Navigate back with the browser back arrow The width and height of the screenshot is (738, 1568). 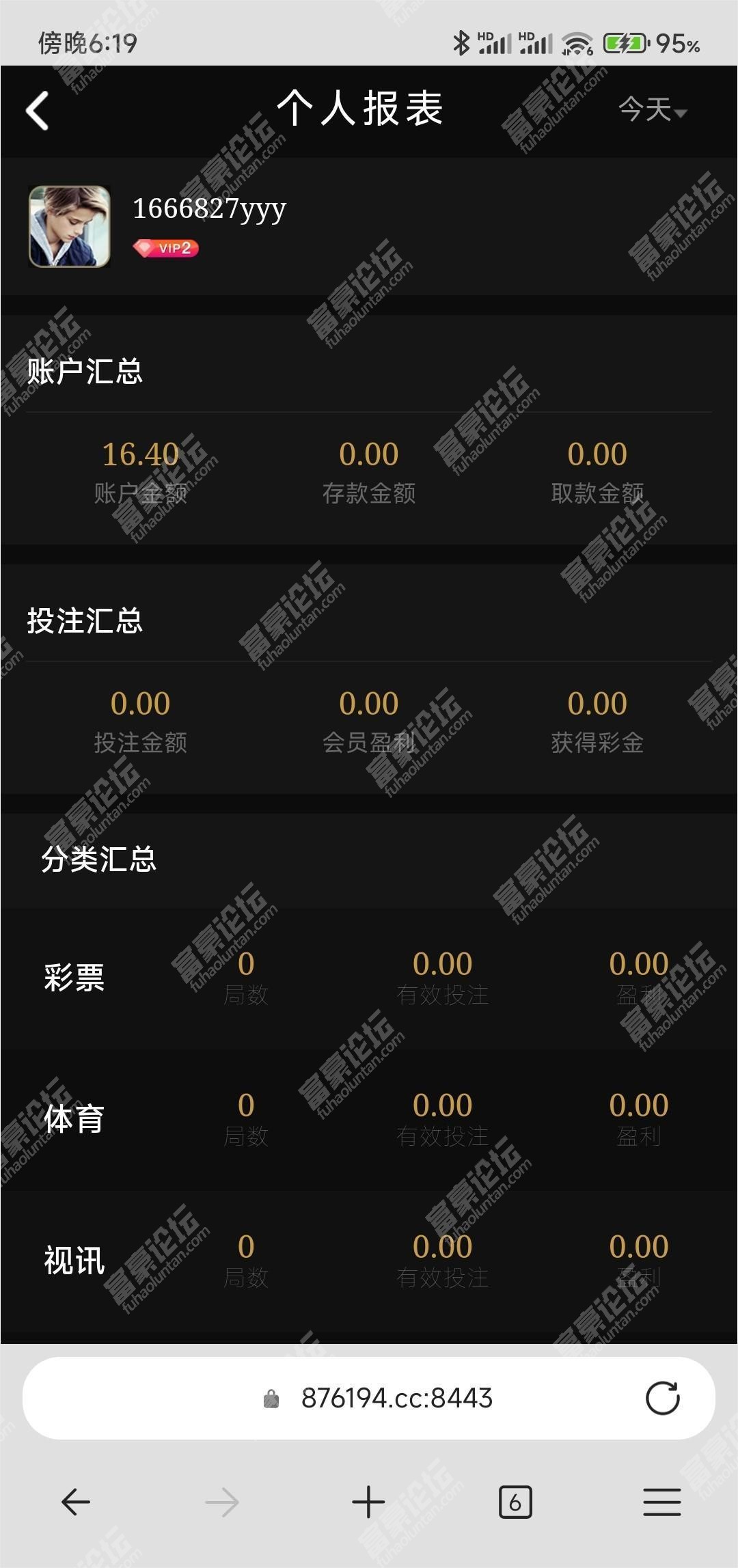(76, 1502)
